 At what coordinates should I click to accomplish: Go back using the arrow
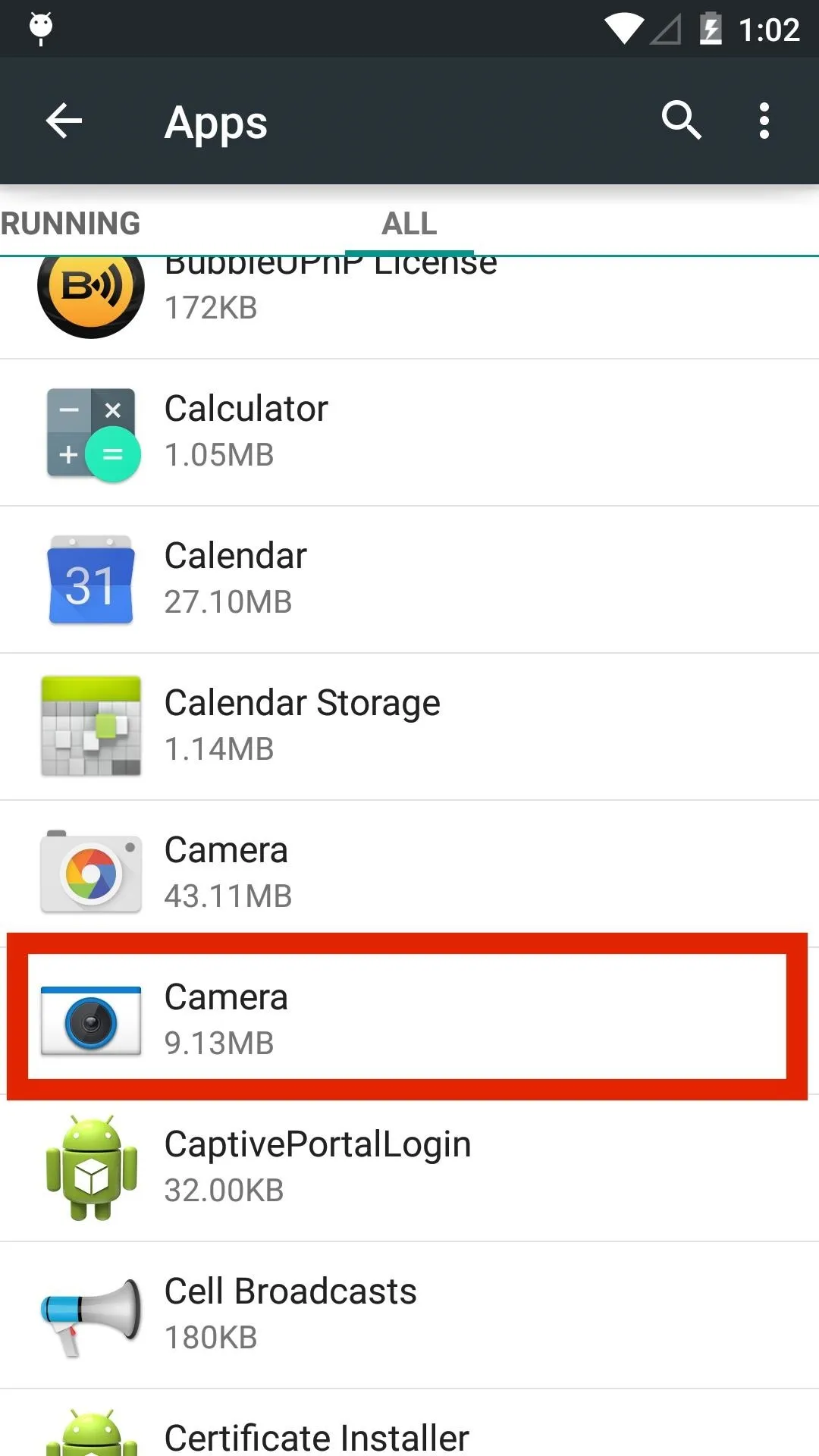64,121
